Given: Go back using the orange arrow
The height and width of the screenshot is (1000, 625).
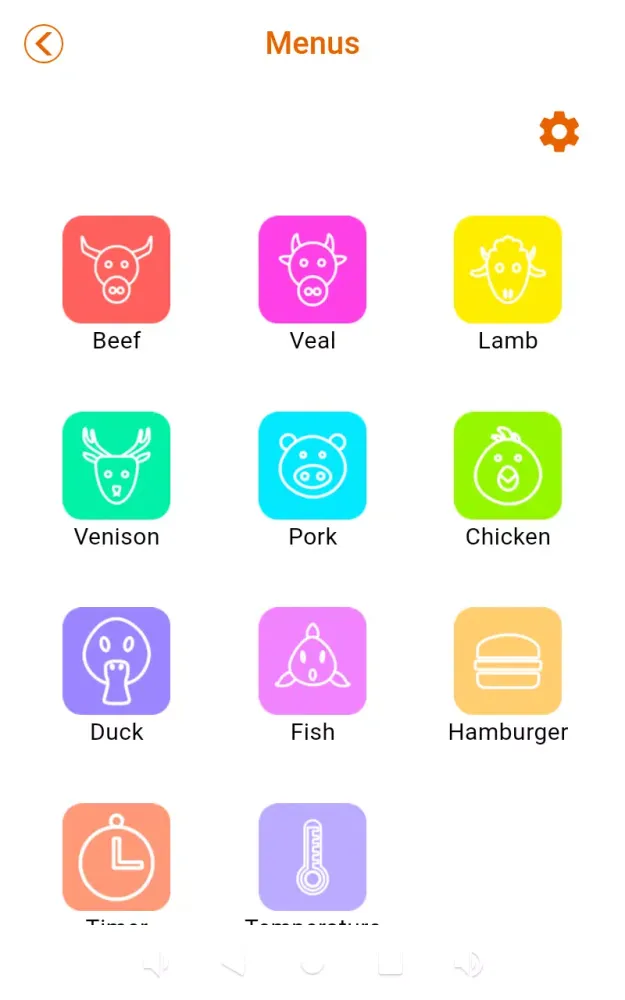Looking at the screenshot, I should [x=44, y=44].
